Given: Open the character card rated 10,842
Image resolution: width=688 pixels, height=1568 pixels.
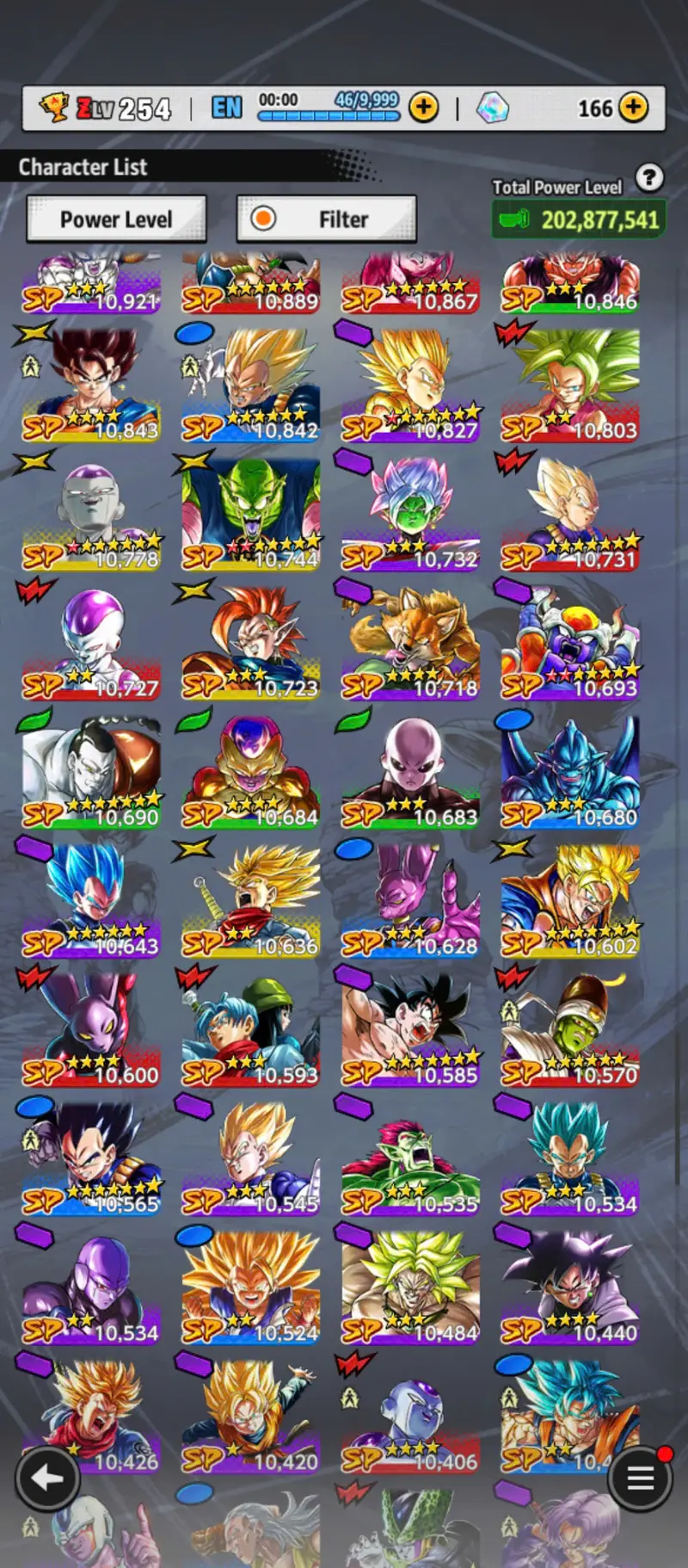Looking at the screenshot, I should [x=251, y=384].
